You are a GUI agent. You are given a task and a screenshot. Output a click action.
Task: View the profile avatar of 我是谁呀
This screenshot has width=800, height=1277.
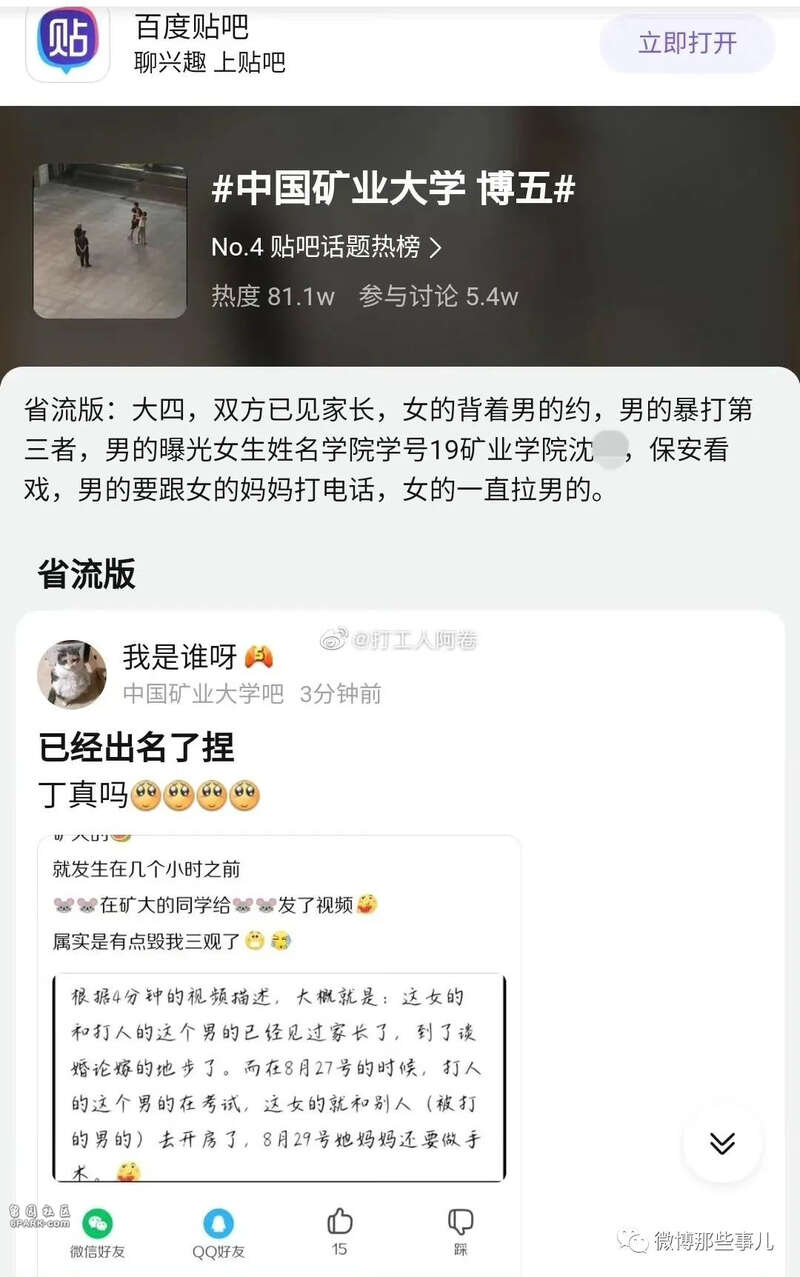click(72, 674)
